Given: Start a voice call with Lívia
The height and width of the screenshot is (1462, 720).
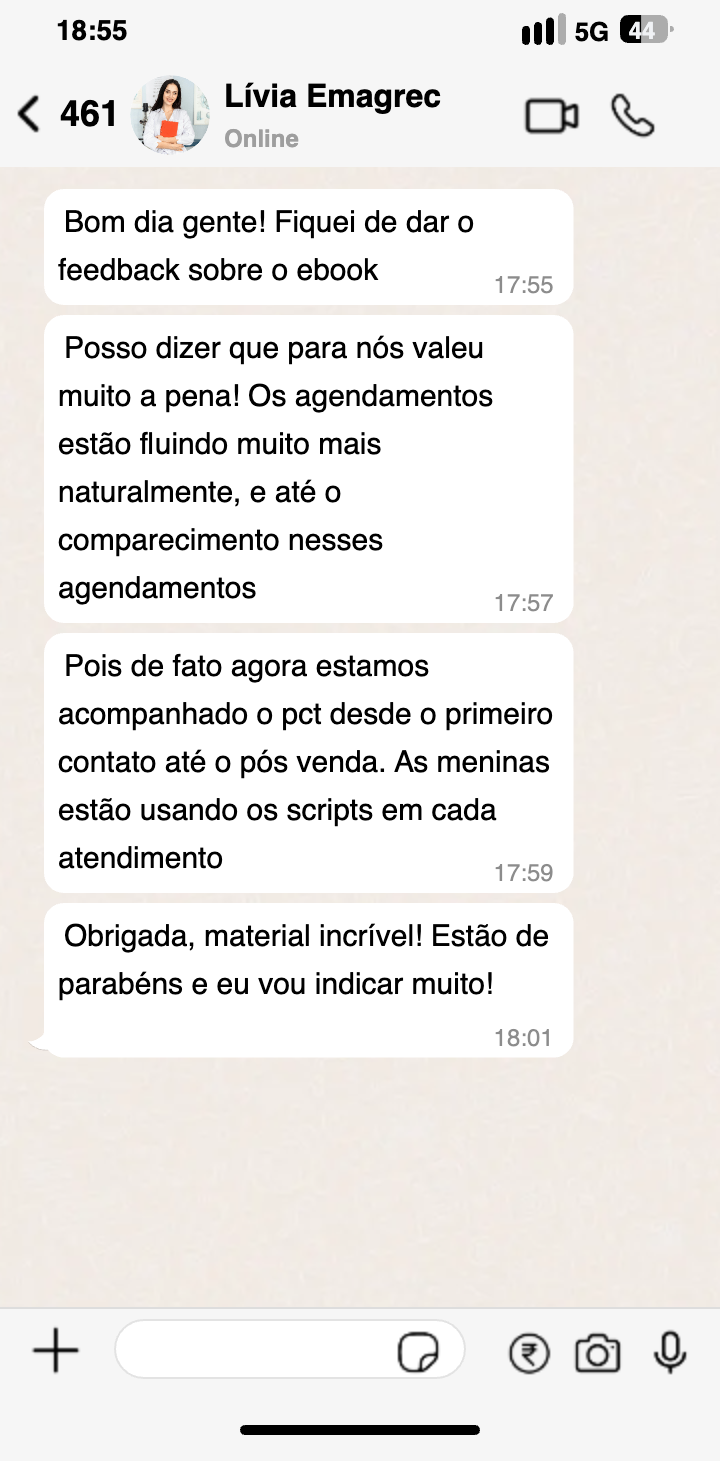Looking at the screenshot, I should tap(632, 115).
